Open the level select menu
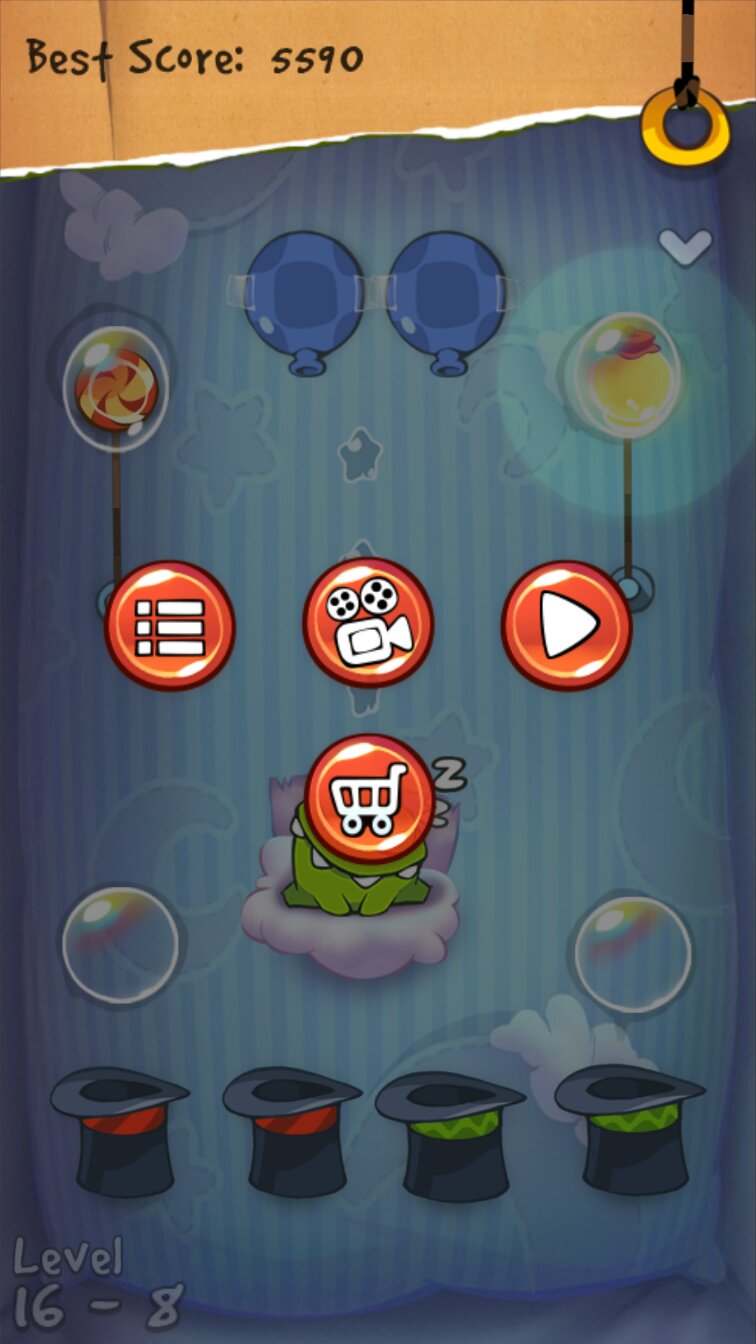The image size is (756, 1344). pyautogui.click(x=170, y=626)
